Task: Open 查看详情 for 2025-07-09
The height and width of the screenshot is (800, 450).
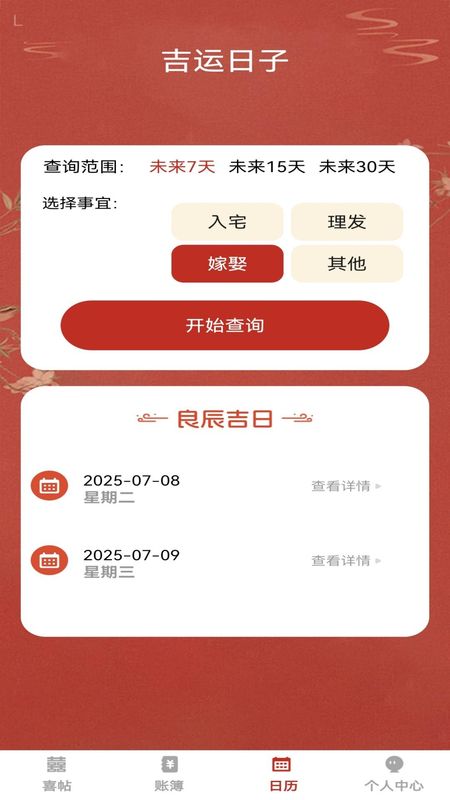Action: pyautogui.click(x=346, y=561)
